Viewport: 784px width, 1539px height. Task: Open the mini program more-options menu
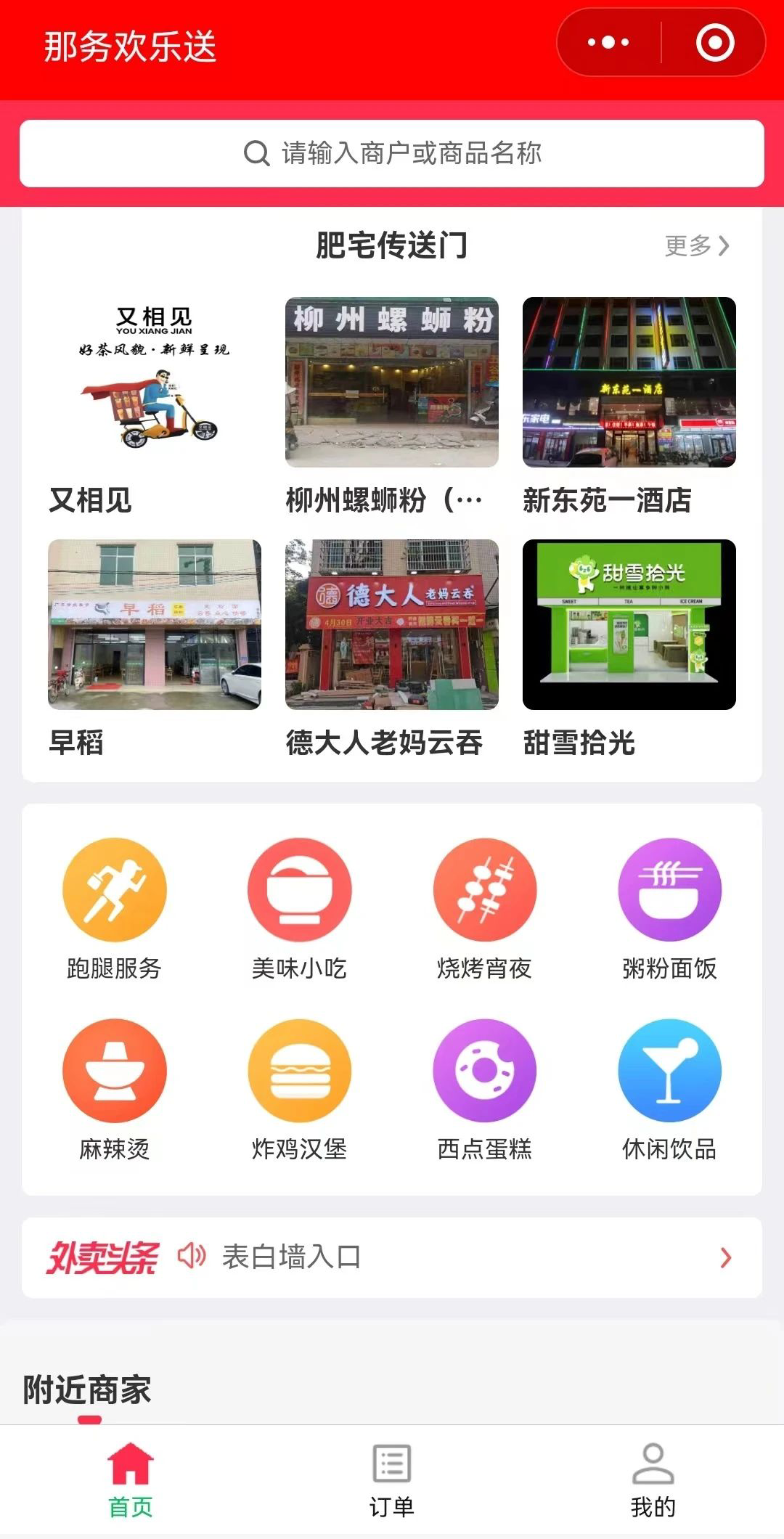[x=608, y=42]
